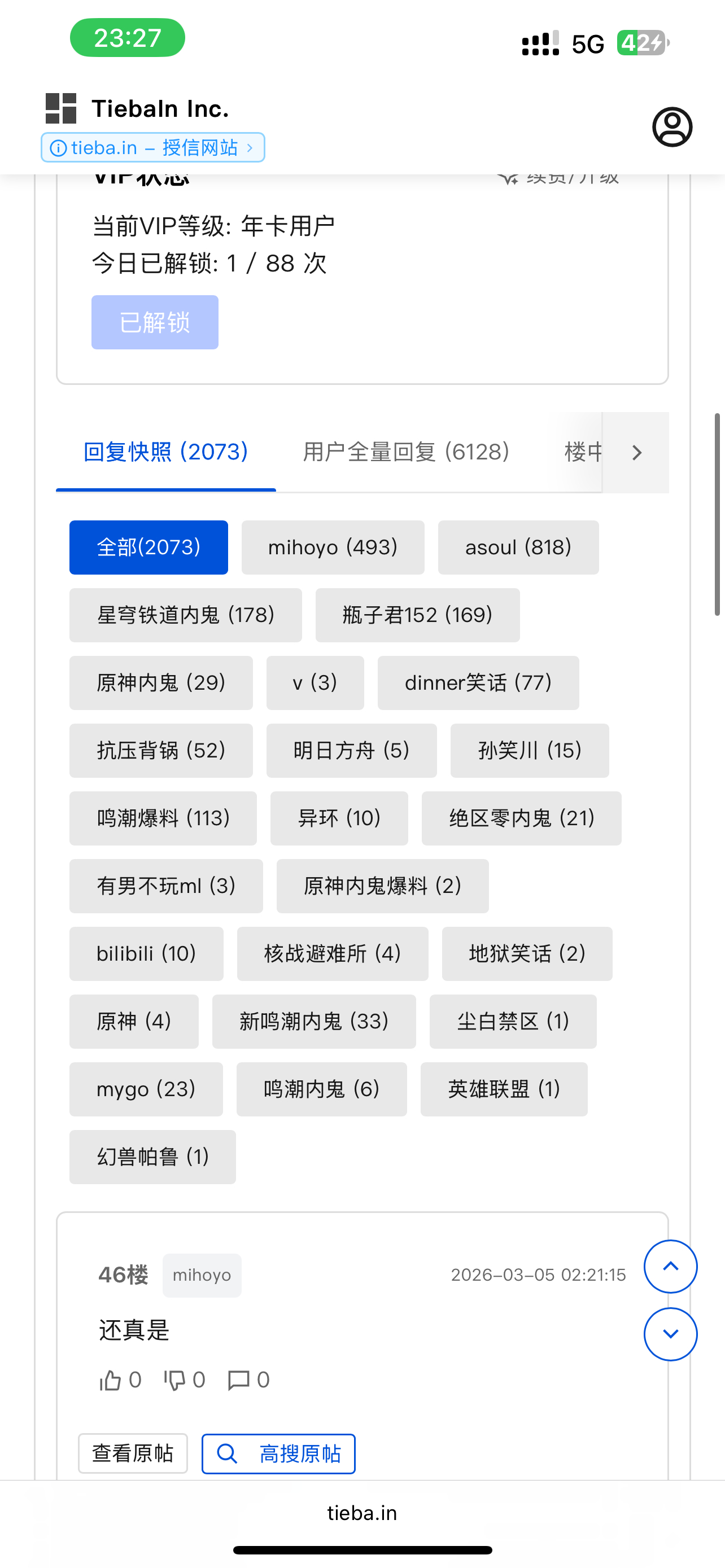Filter replies by asoul (818)
Viewport: 725px width, 1568px height.
click(x=518, y=547)
